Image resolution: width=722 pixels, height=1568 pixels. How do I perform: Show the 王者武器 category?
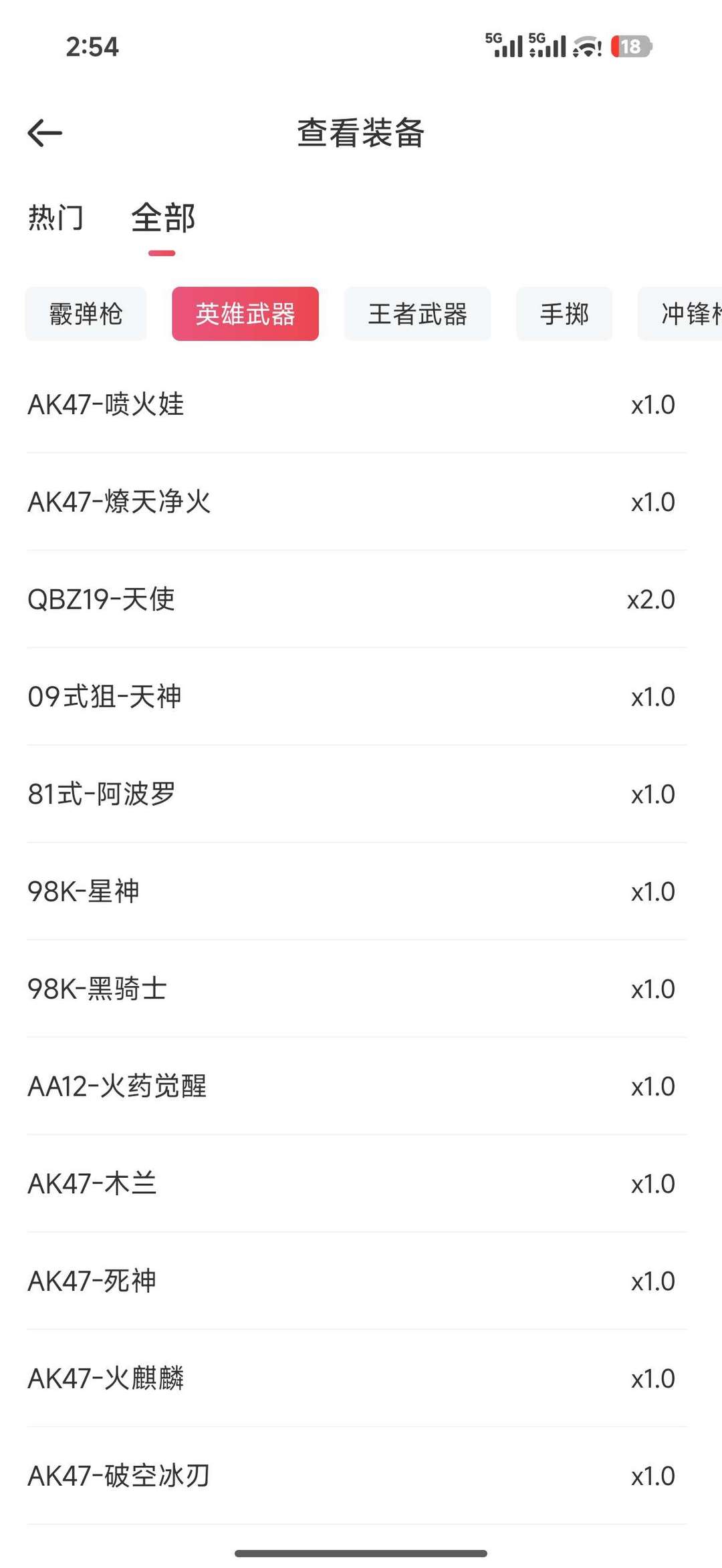pos(417,314)
